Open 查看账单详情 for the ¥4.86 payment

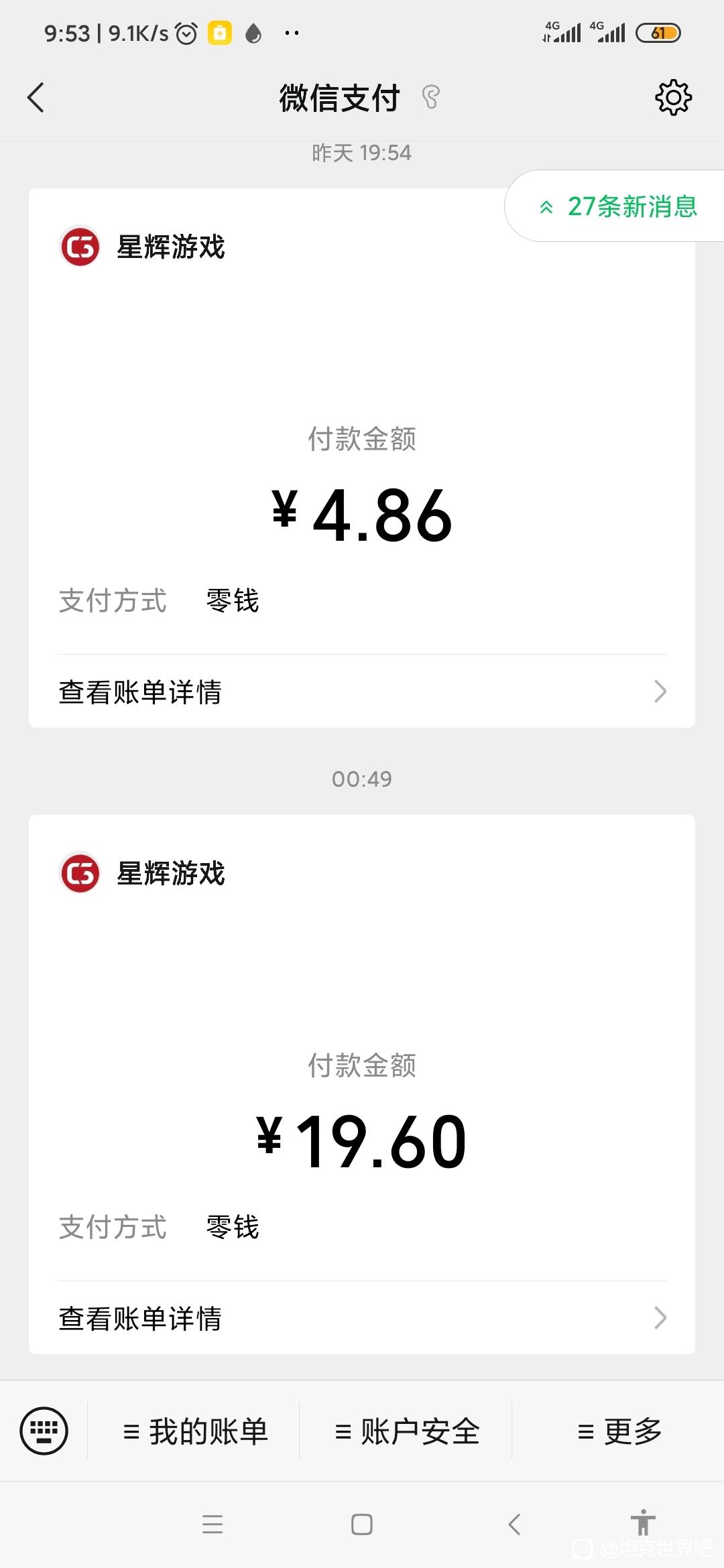pos(362,692)
